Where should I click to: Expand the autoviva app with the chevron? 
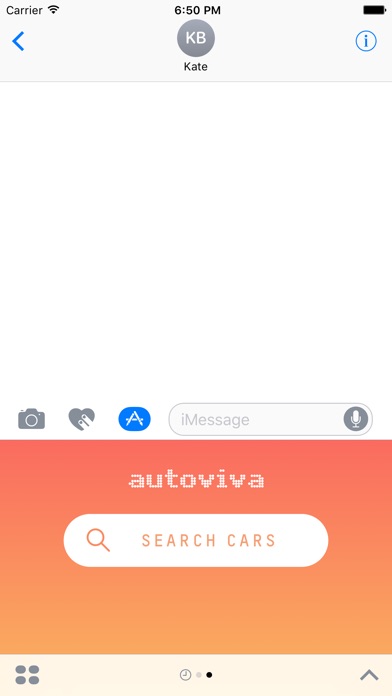coord(369,675)
